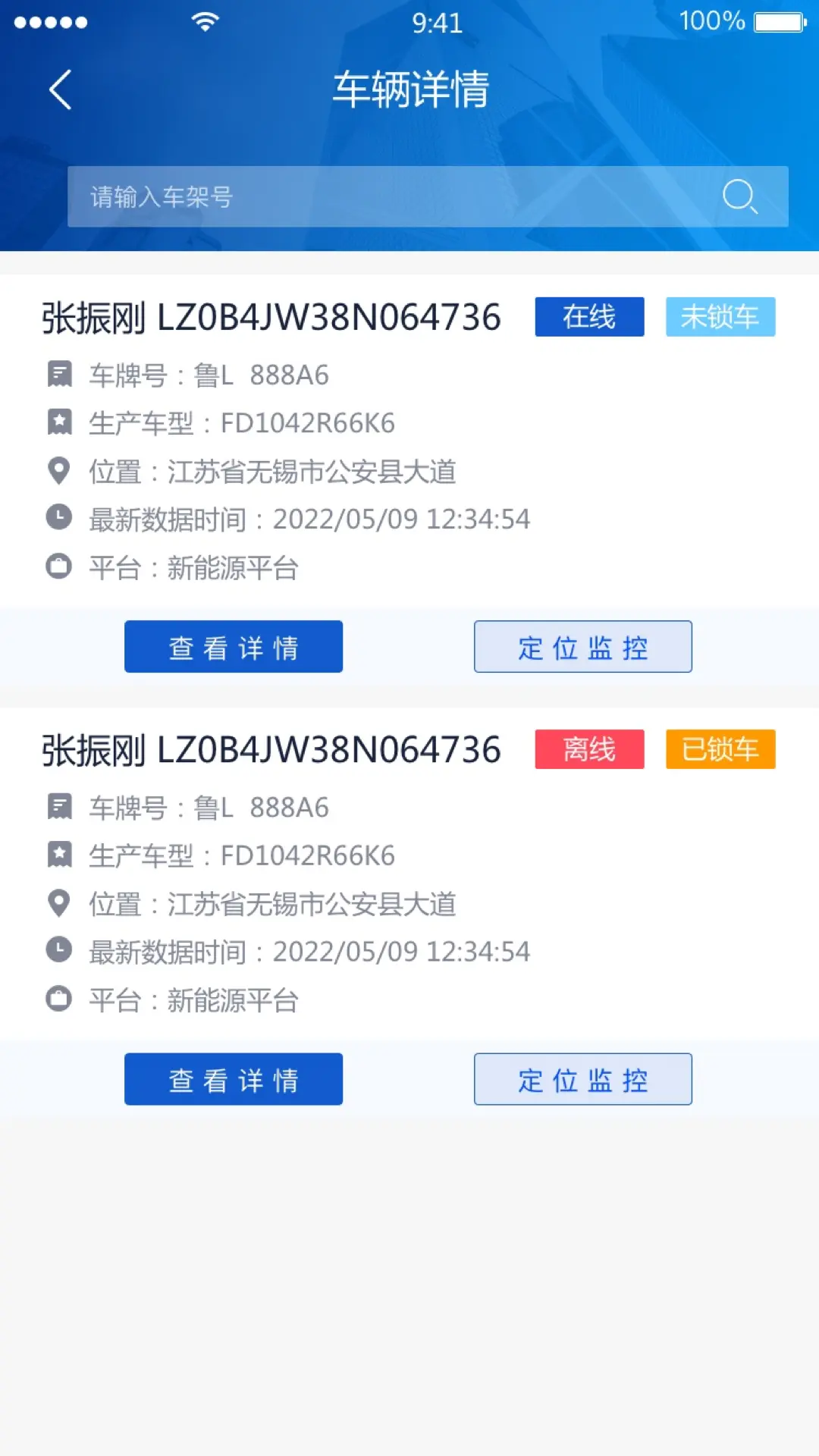
Task: Open 定位监控 for the 在线 vehicle
Action: tap(582, 647)
